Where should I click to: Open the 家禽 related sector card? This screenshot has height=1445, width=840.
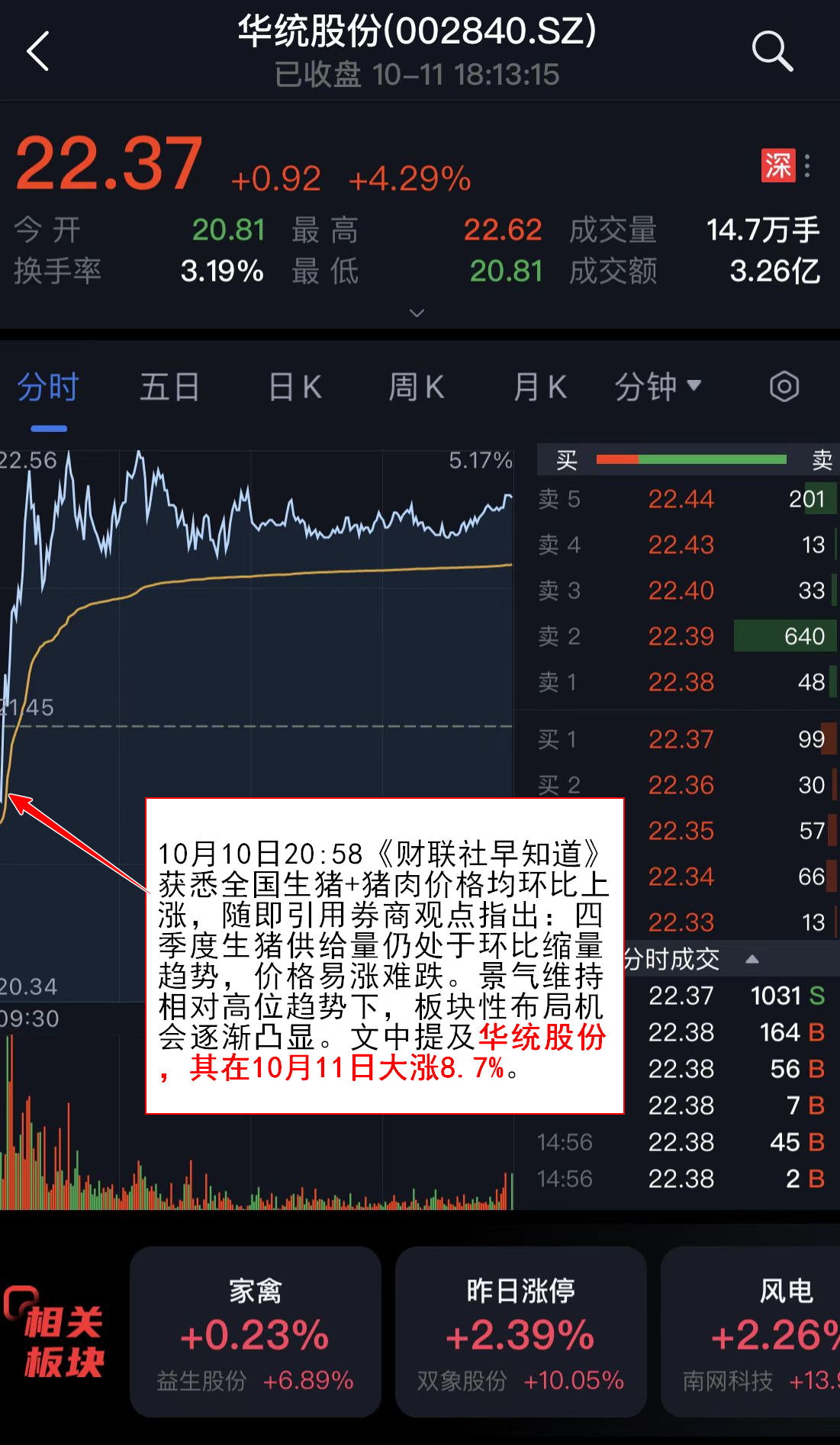(255, 1331)
